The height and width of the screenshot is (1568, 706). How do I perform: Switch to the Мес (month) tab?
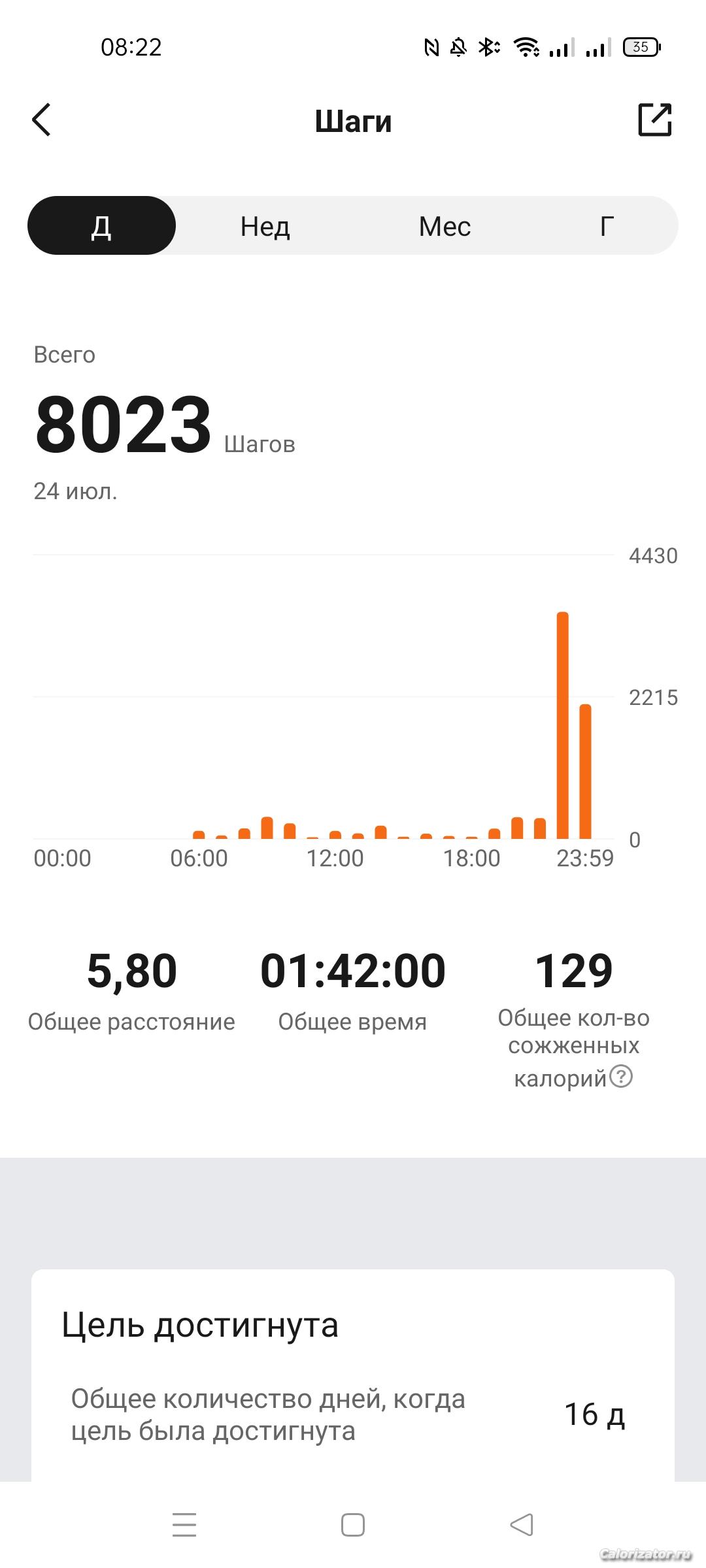pyautogui.click(x=445, y=226)
